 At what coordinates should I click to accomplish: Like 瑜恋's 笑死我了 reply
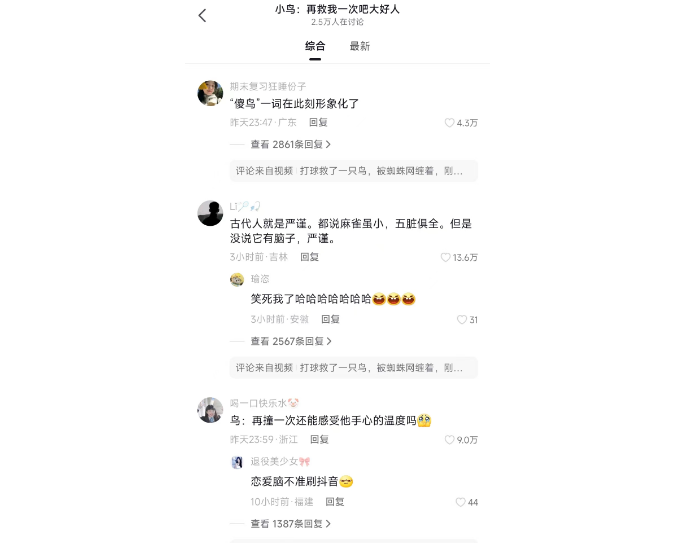click(x=462, y=320)
